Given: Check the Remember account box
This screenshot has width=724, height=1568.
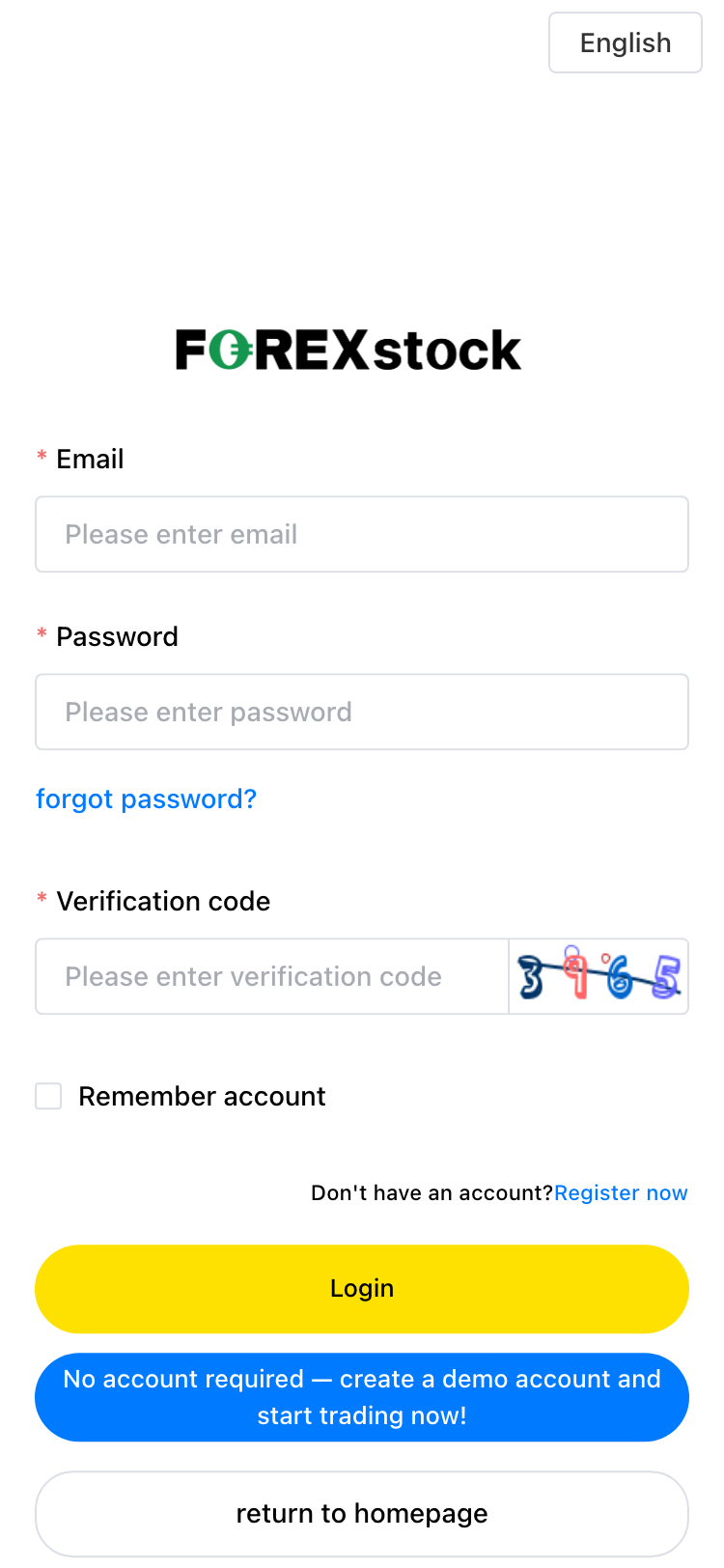Looking at the screenshot, I should click(x=48, y=1096).
